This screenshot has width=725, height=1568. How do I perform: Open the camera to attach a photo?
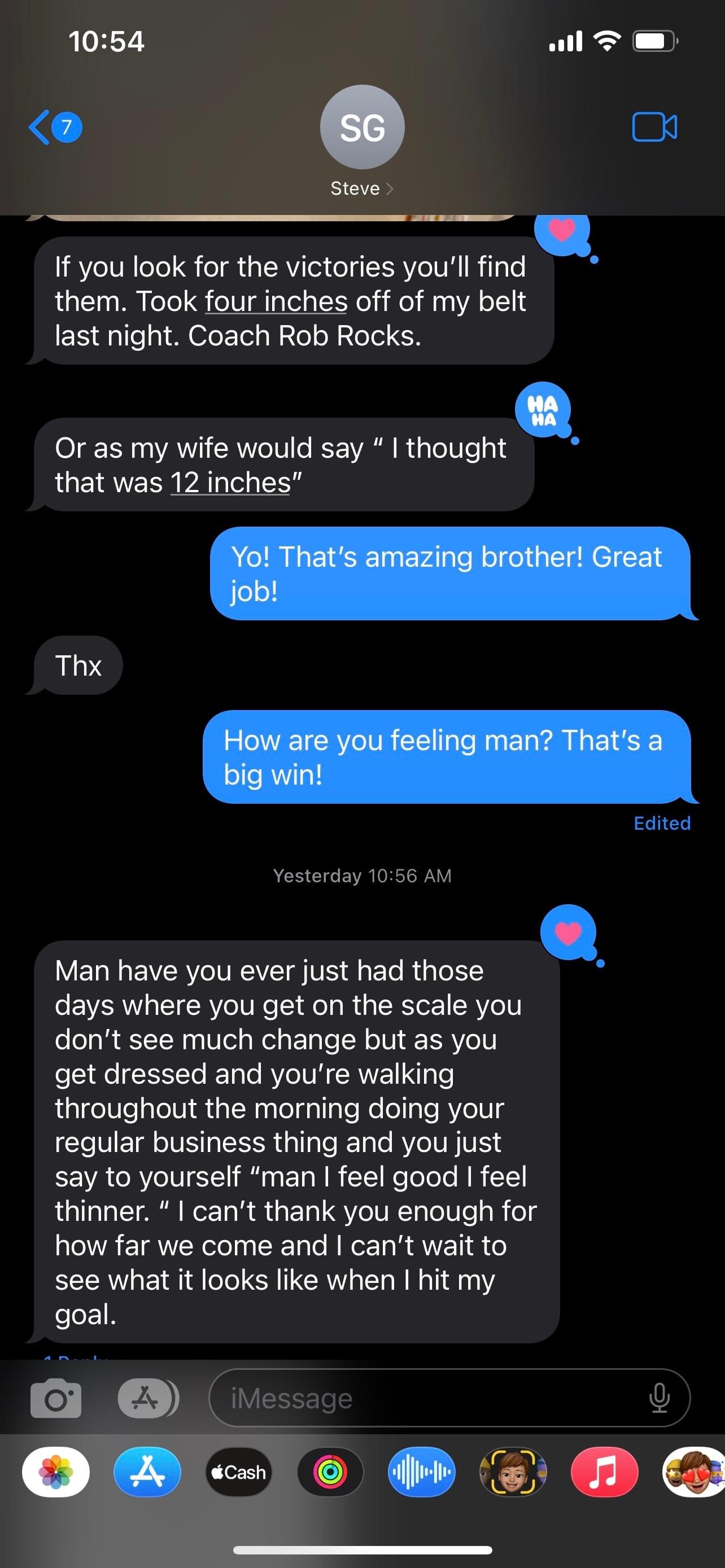(55, 1398)
